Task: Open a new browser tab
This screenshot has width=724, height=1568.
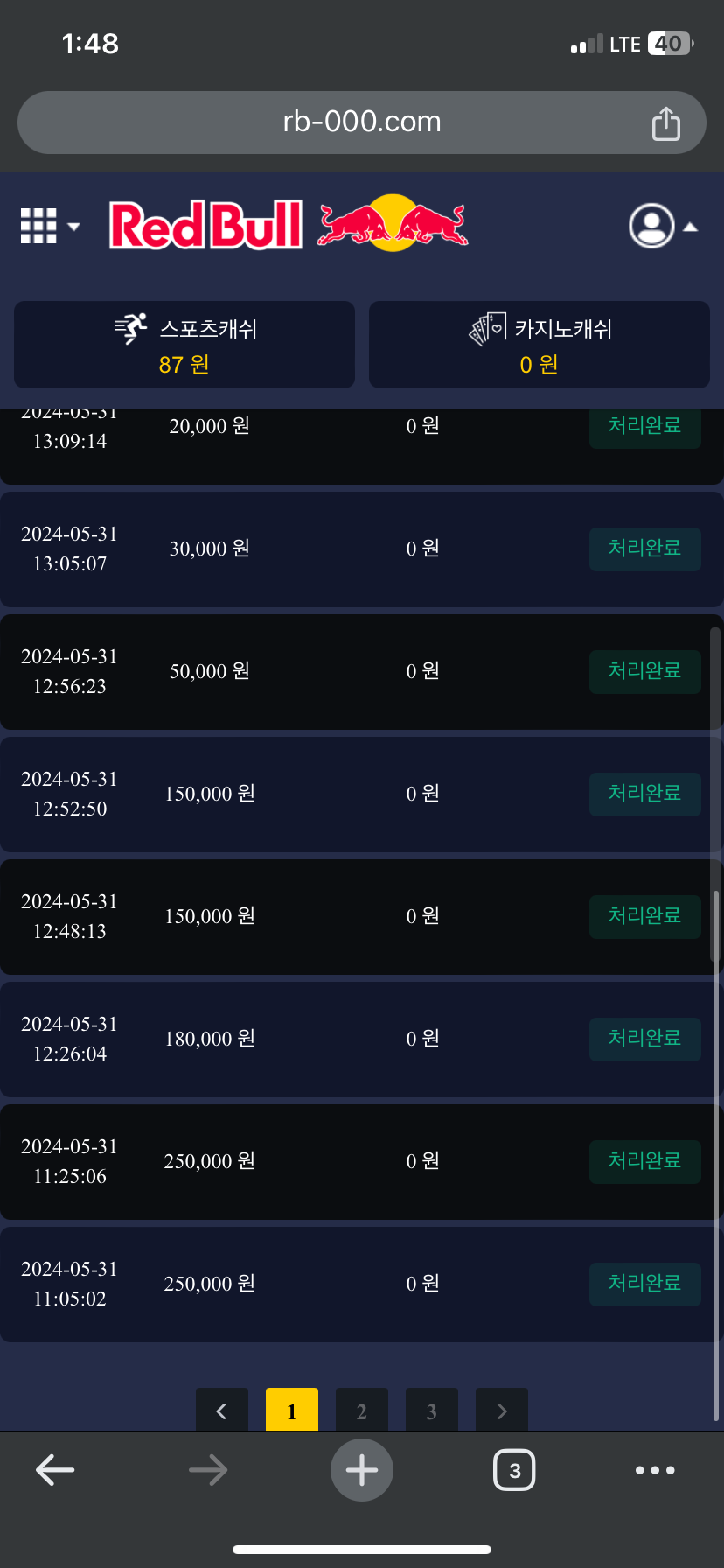Action: tap(361, 1470)
